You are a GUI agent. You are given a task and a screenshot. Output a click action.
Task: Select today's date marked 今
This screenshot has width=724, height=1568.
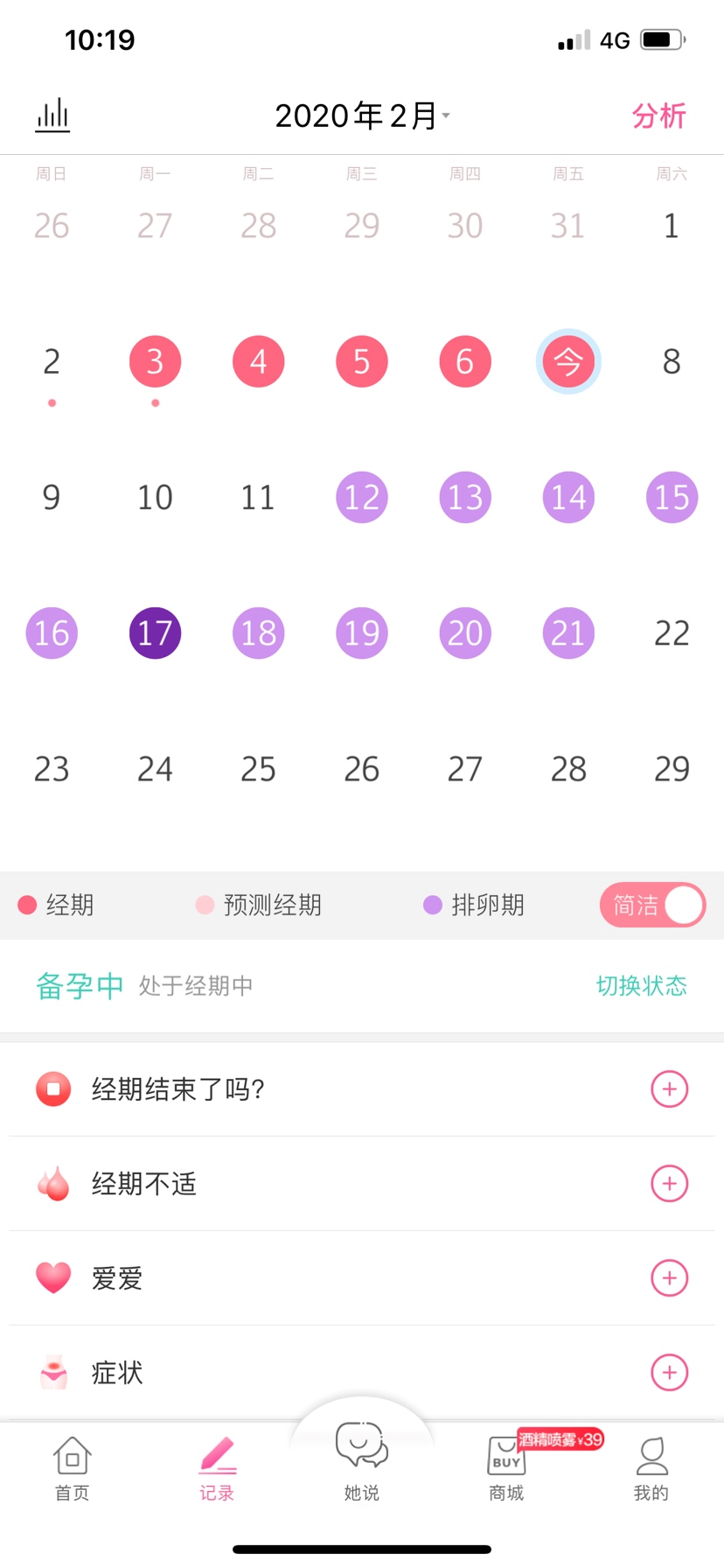568,361
